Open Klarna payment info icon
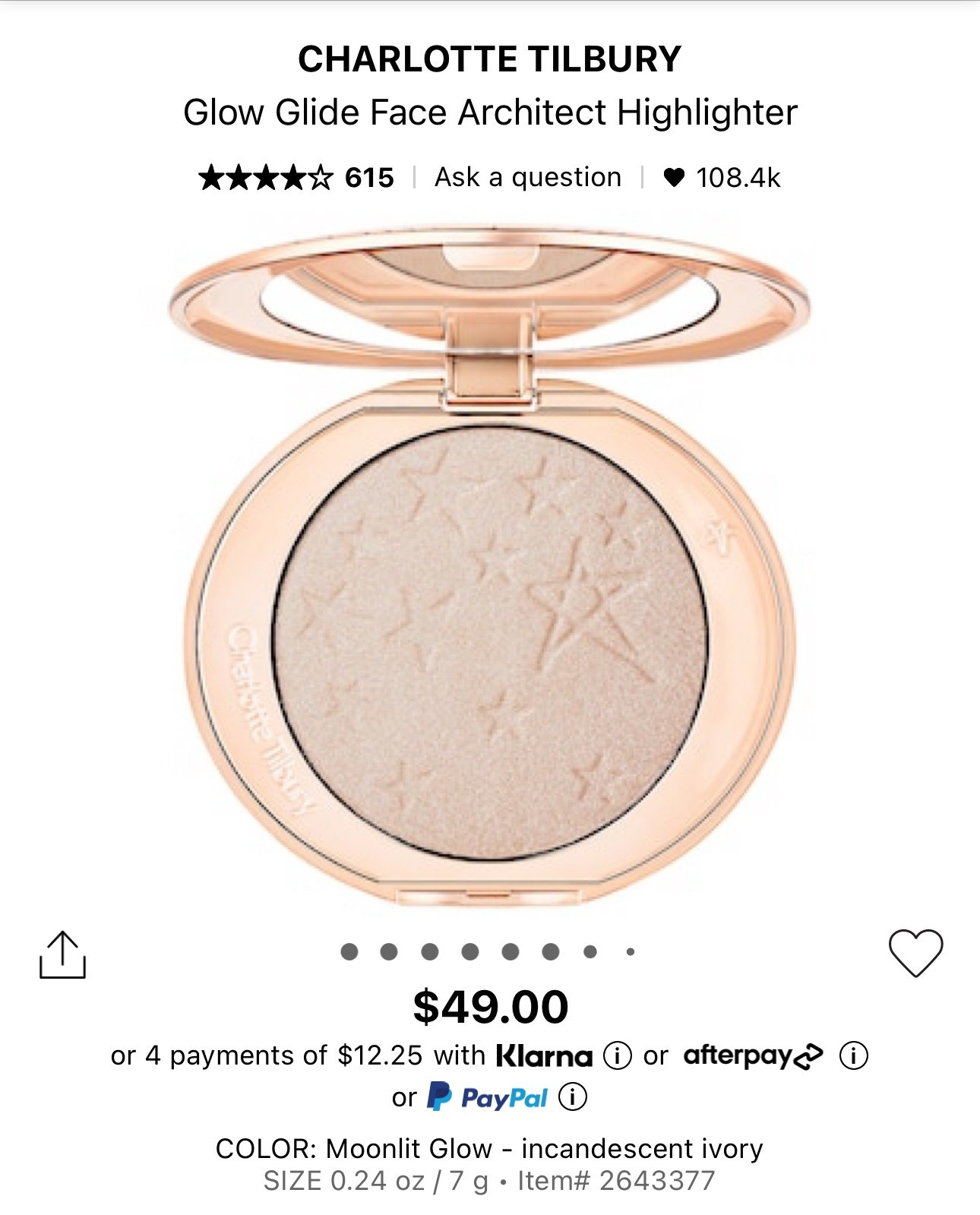This screenshot has width=980, height=1215. click(x=617, y=1055)
